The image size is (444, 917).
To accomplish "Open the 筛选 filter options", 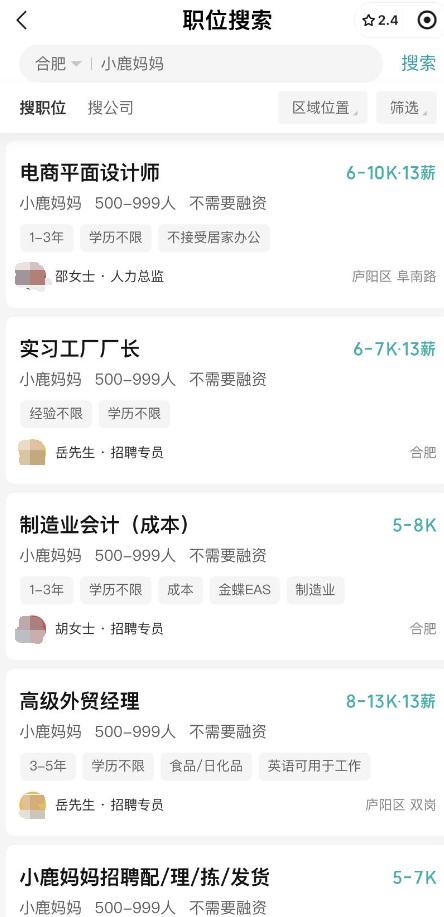I will click(406, 108).
